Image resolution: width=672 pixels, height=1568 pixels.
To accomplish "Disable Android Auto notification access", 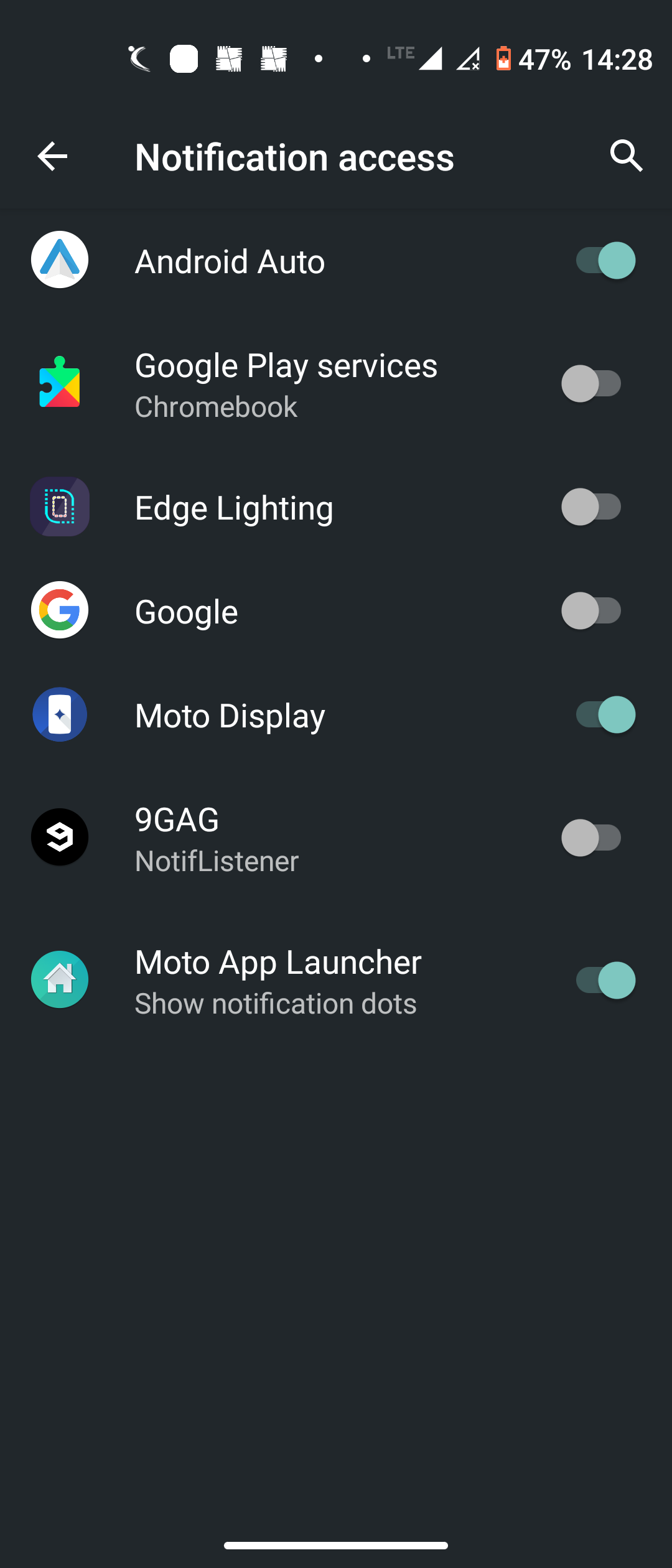I will point(602,260).
